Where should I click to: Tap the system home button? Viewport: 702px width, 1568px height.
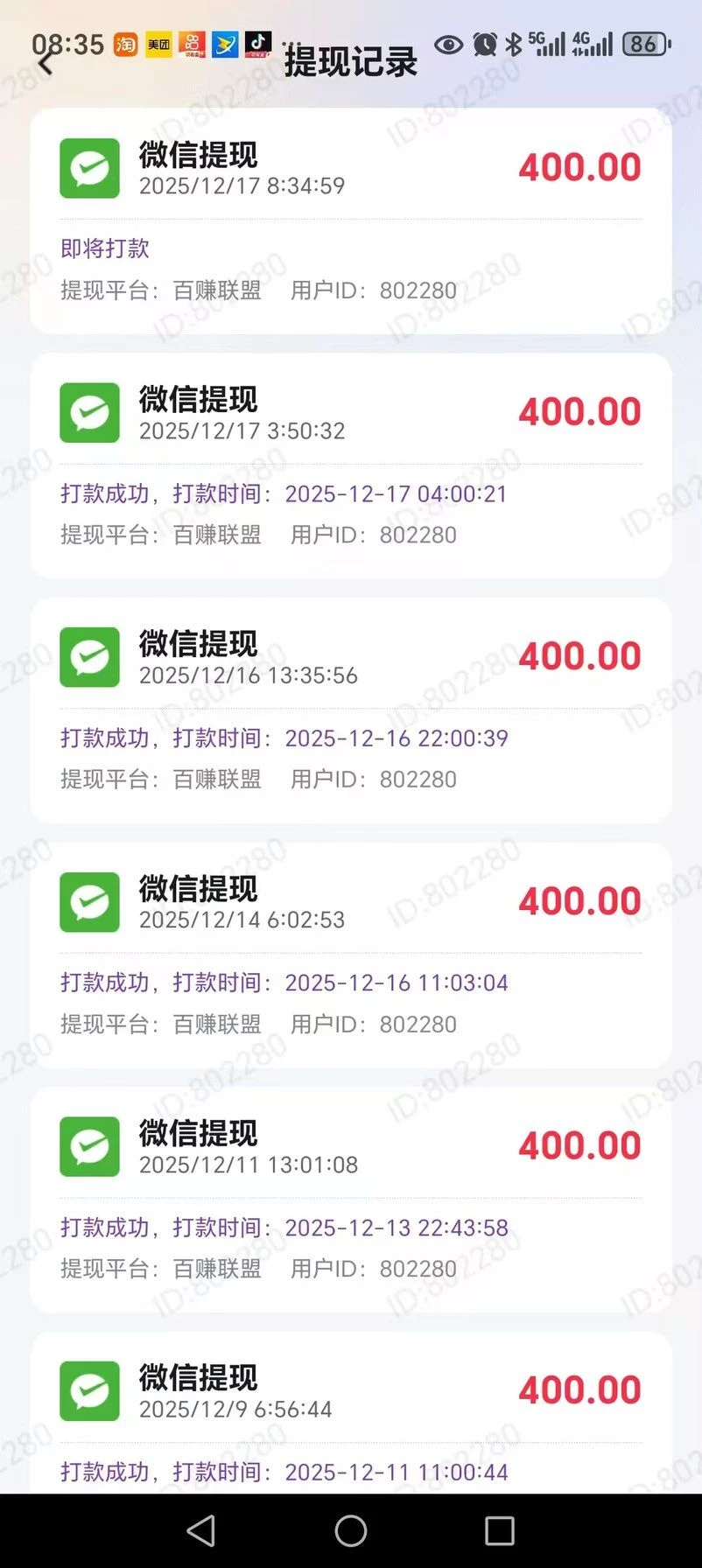[x=350, y=1530]
